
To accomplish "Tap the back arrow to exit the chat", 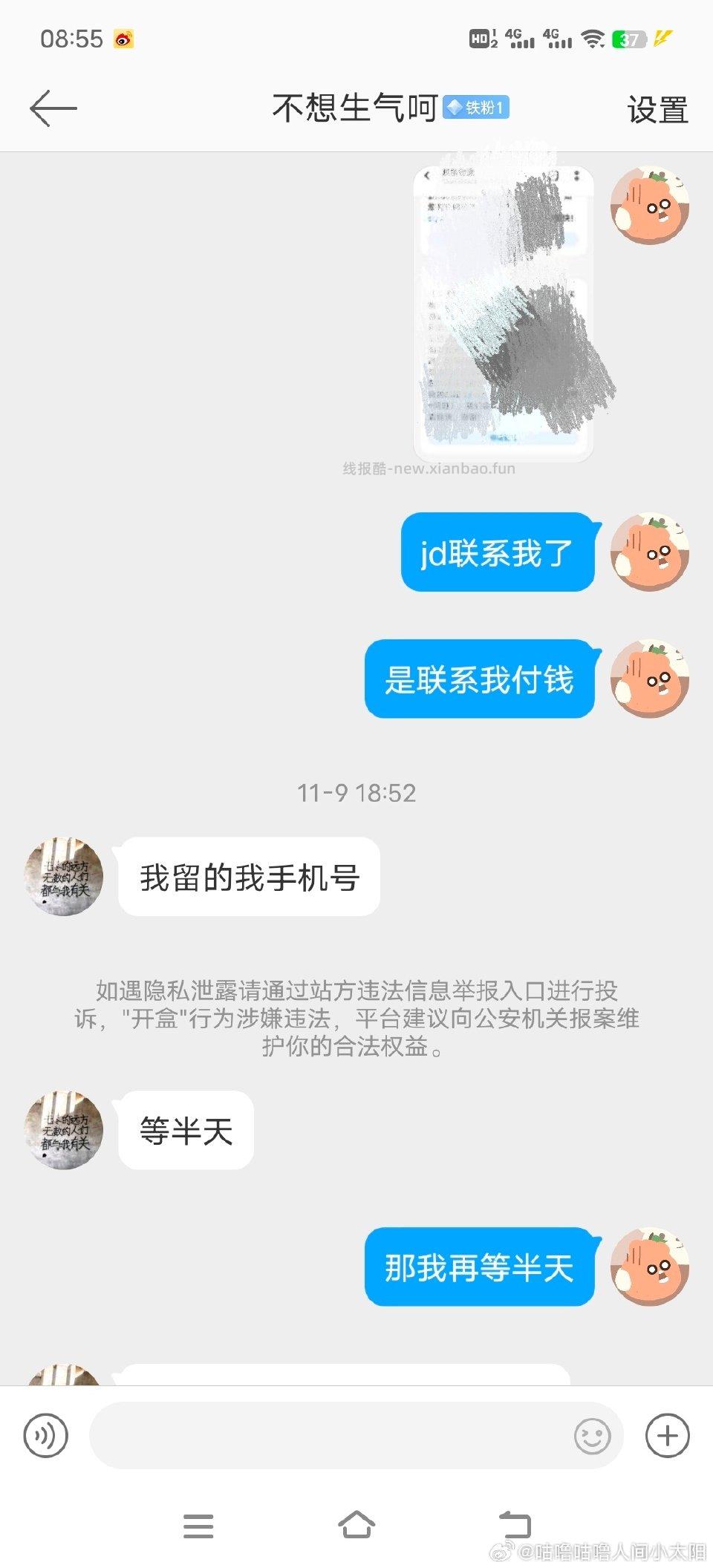I will pyautogui.click(x=52, y=107).
